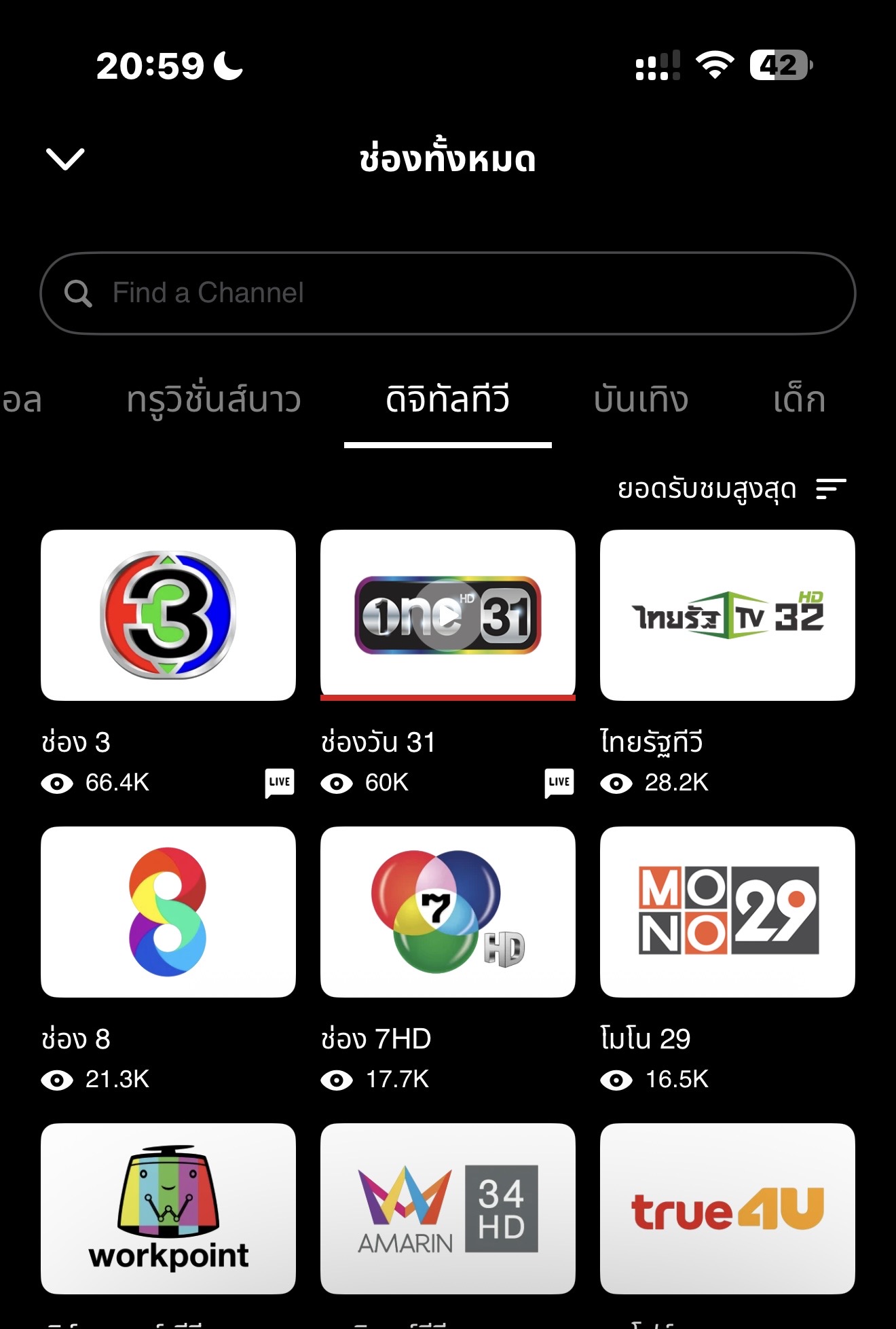Open the True4U channel tile
896x1329 pixels.
(x=727, y=1208)
